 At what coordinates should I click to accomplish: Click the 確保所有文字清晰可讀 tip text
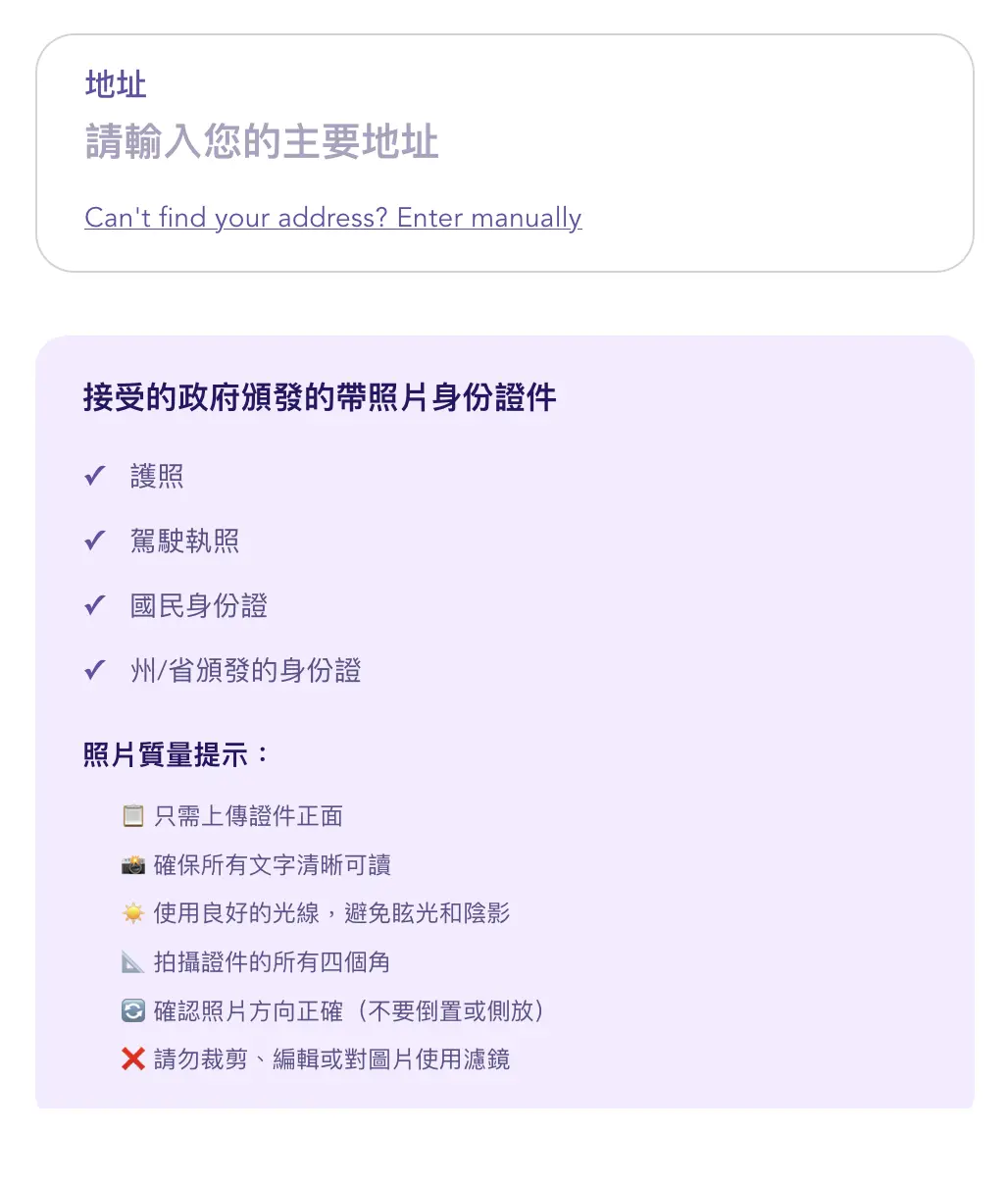tap(272, 864)
